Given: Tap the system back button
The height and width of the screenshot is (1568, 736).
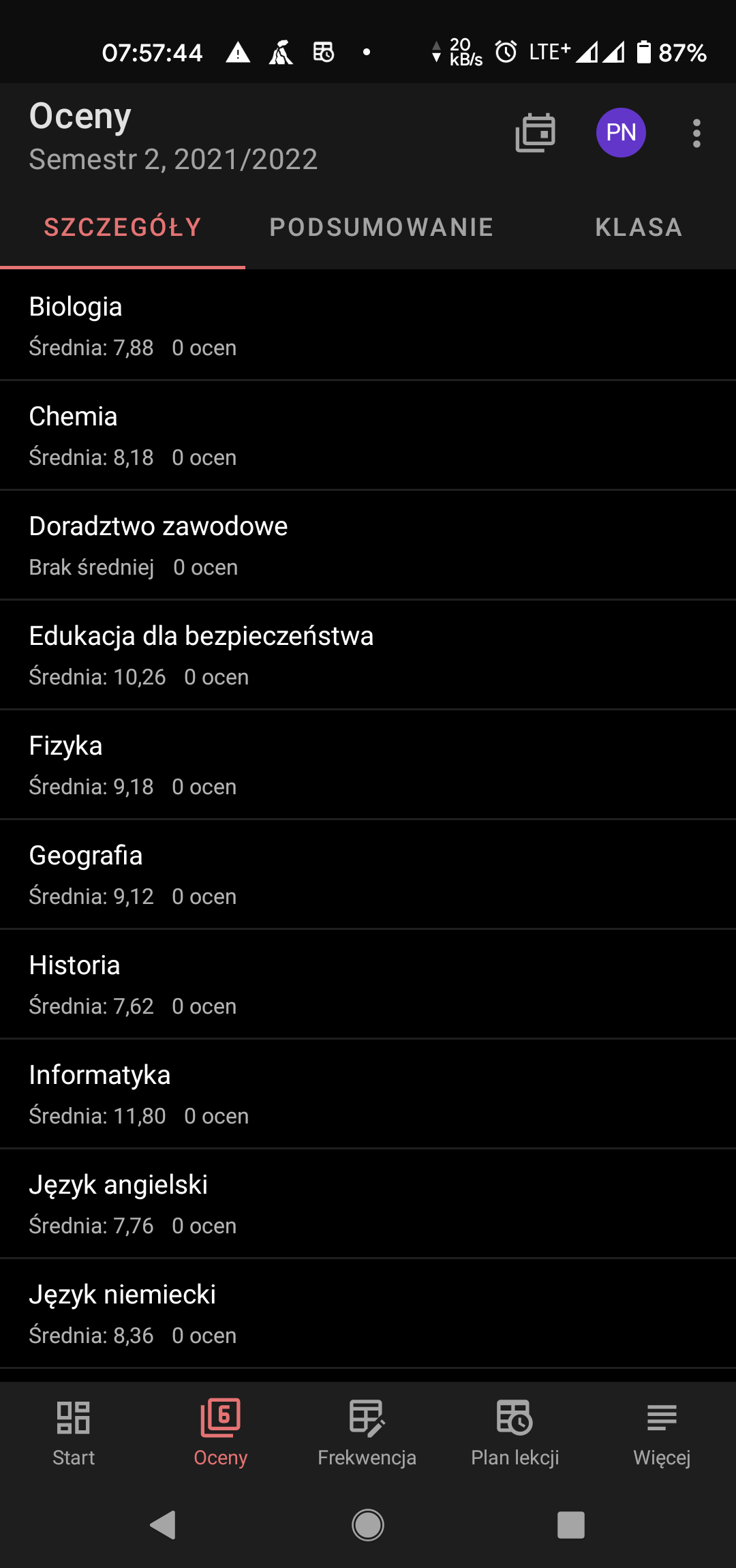Looking at the screenshot, I should point(164,1525).
